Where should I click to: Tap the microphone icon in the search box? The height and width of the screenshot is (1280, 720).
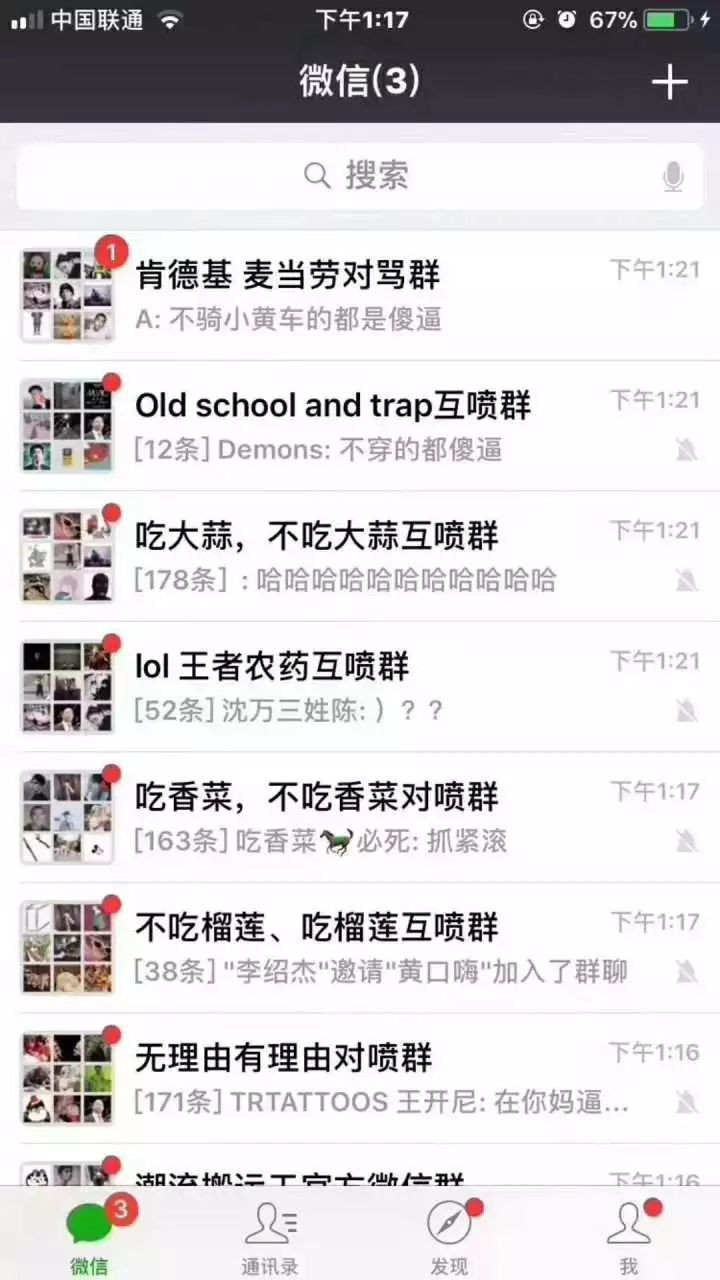click(673, 177)
